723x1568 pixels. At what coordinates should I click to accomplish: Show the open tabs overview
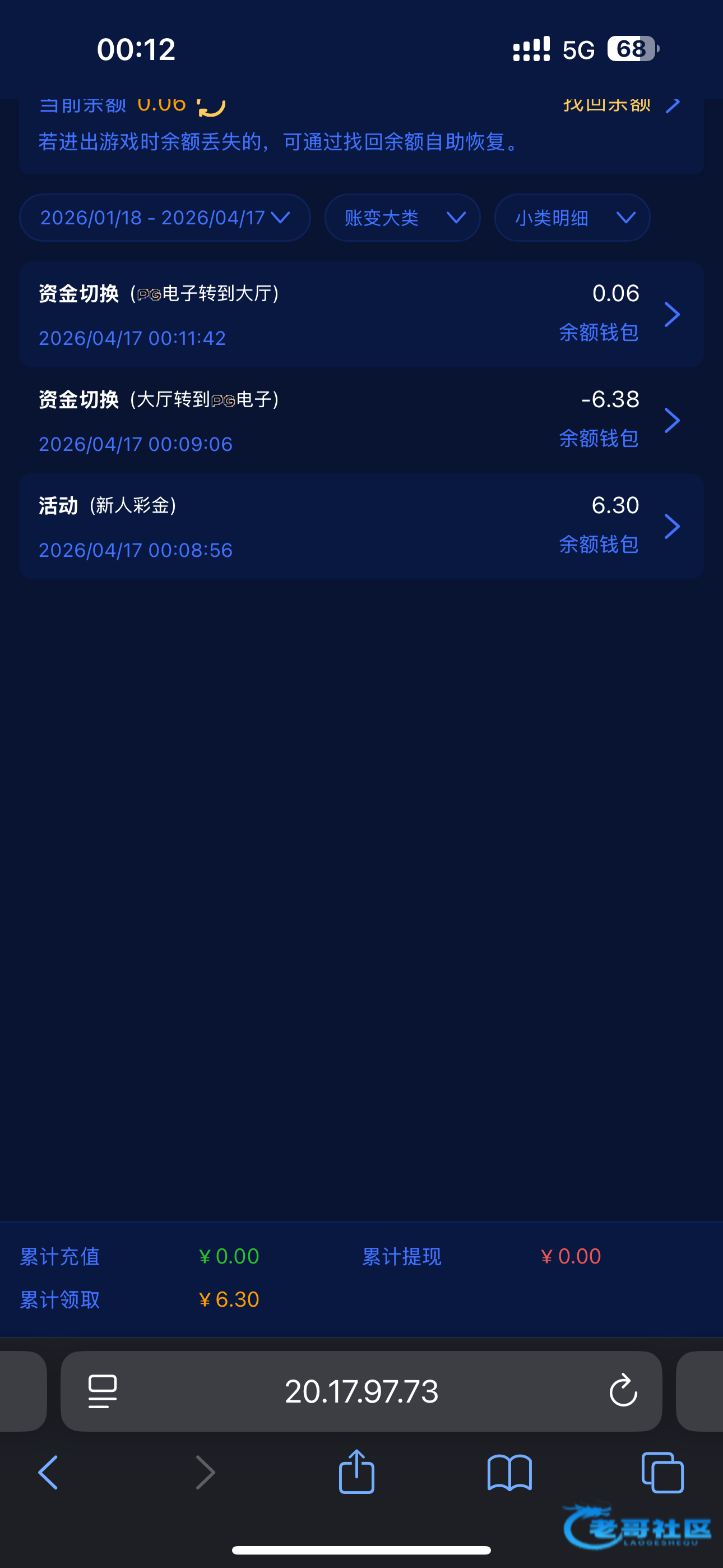(x=662, y=1473)
